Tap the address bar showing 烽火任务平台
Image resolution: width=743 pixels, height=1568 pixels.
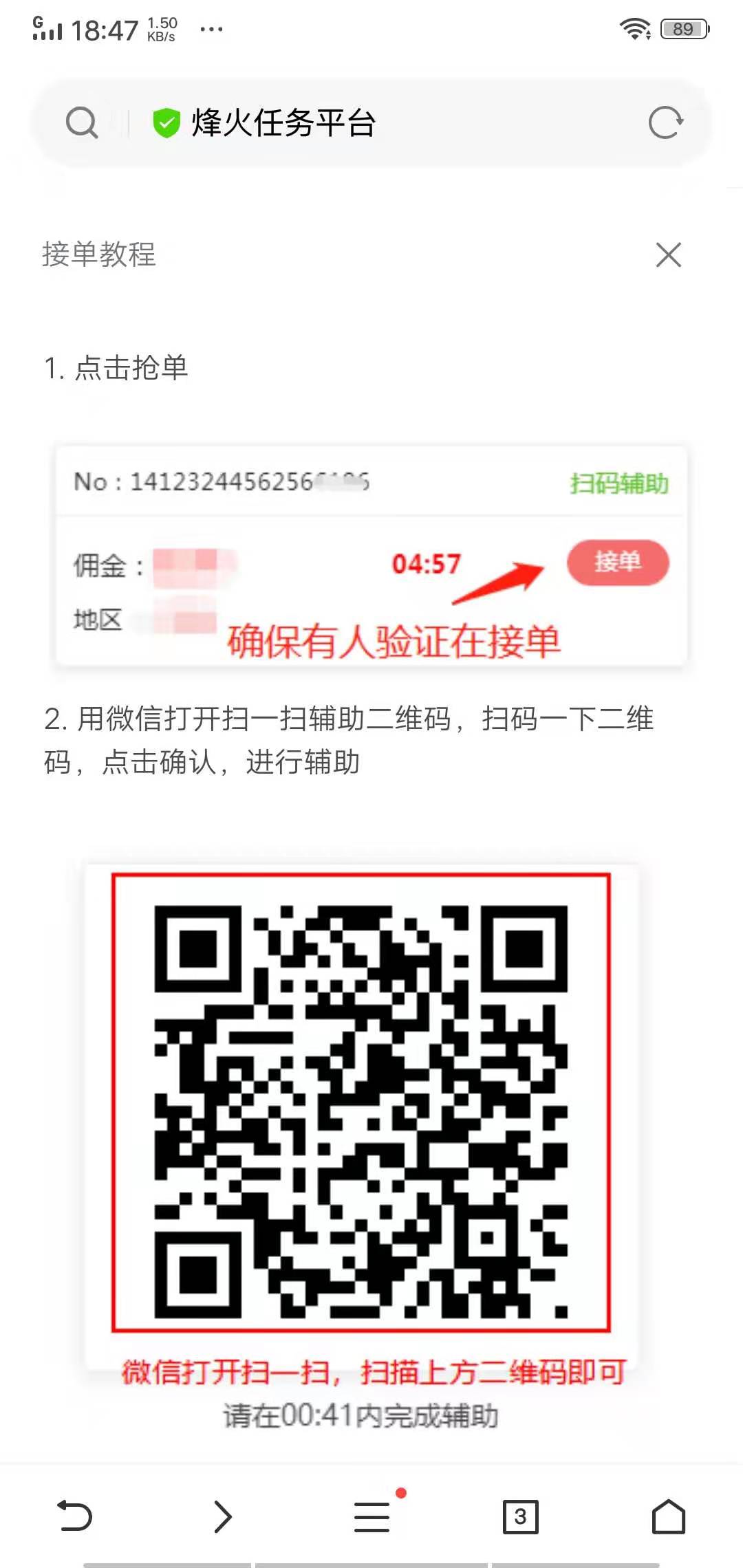[283, 125]
